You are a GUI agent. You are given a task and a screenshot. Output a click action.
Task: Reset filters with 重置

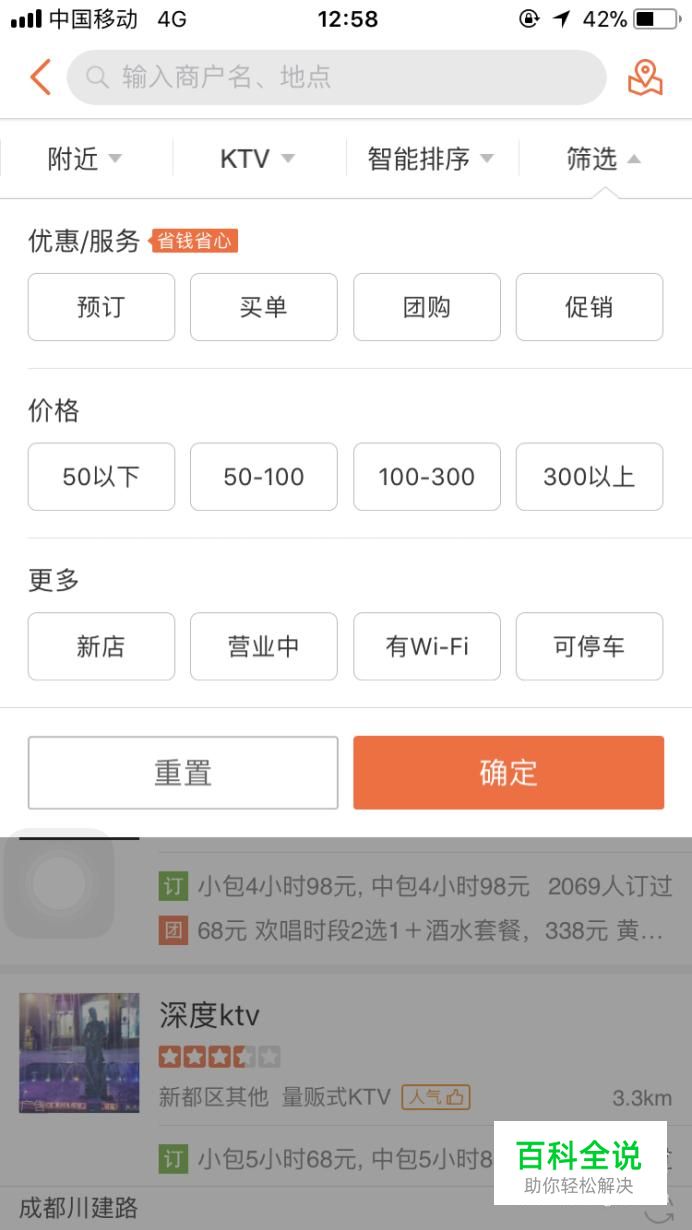click(x=183, y=773)
